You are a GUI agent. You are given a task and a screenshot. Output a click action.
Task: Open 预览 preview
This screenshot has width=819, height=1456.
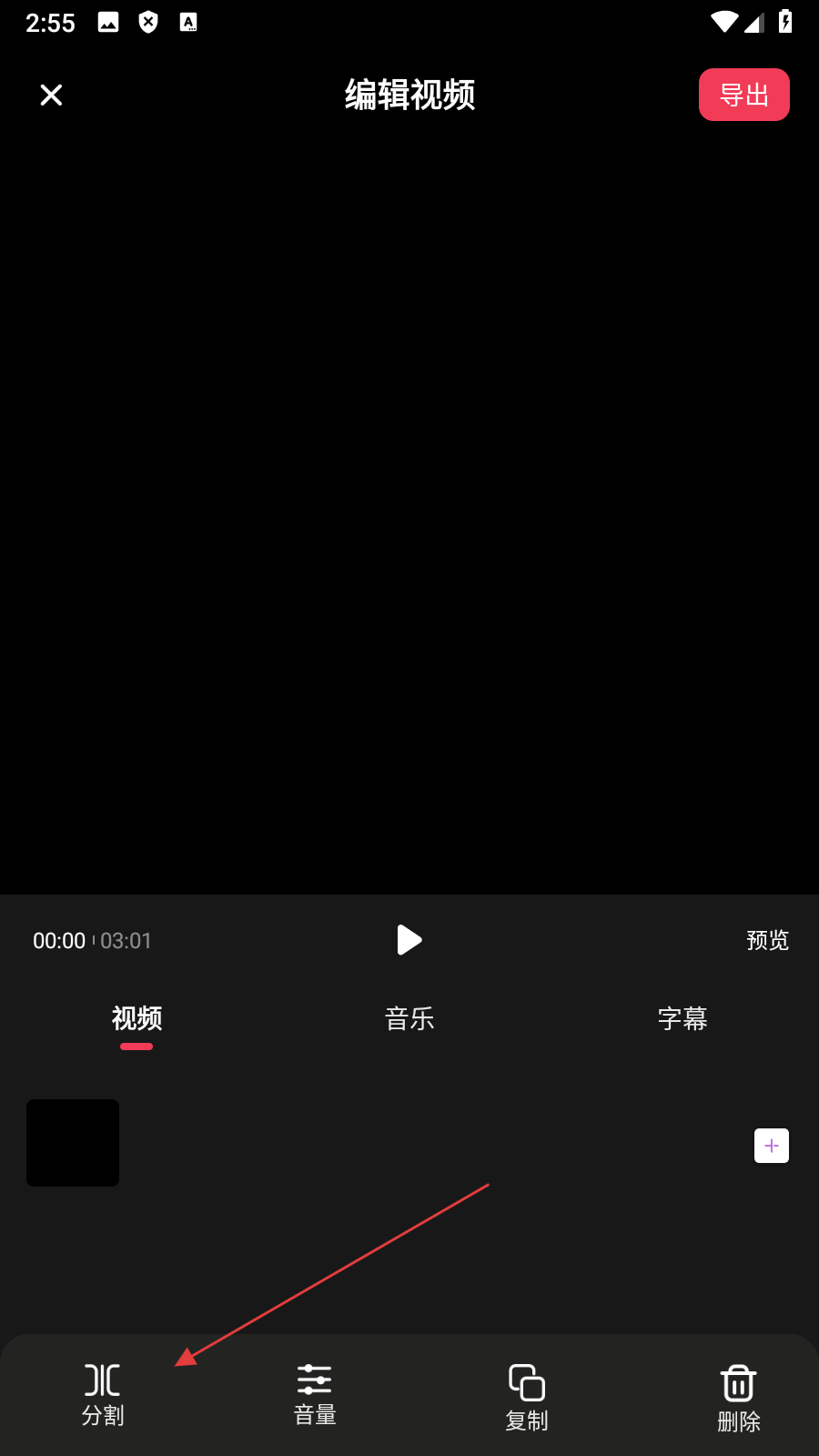[767, 940]
